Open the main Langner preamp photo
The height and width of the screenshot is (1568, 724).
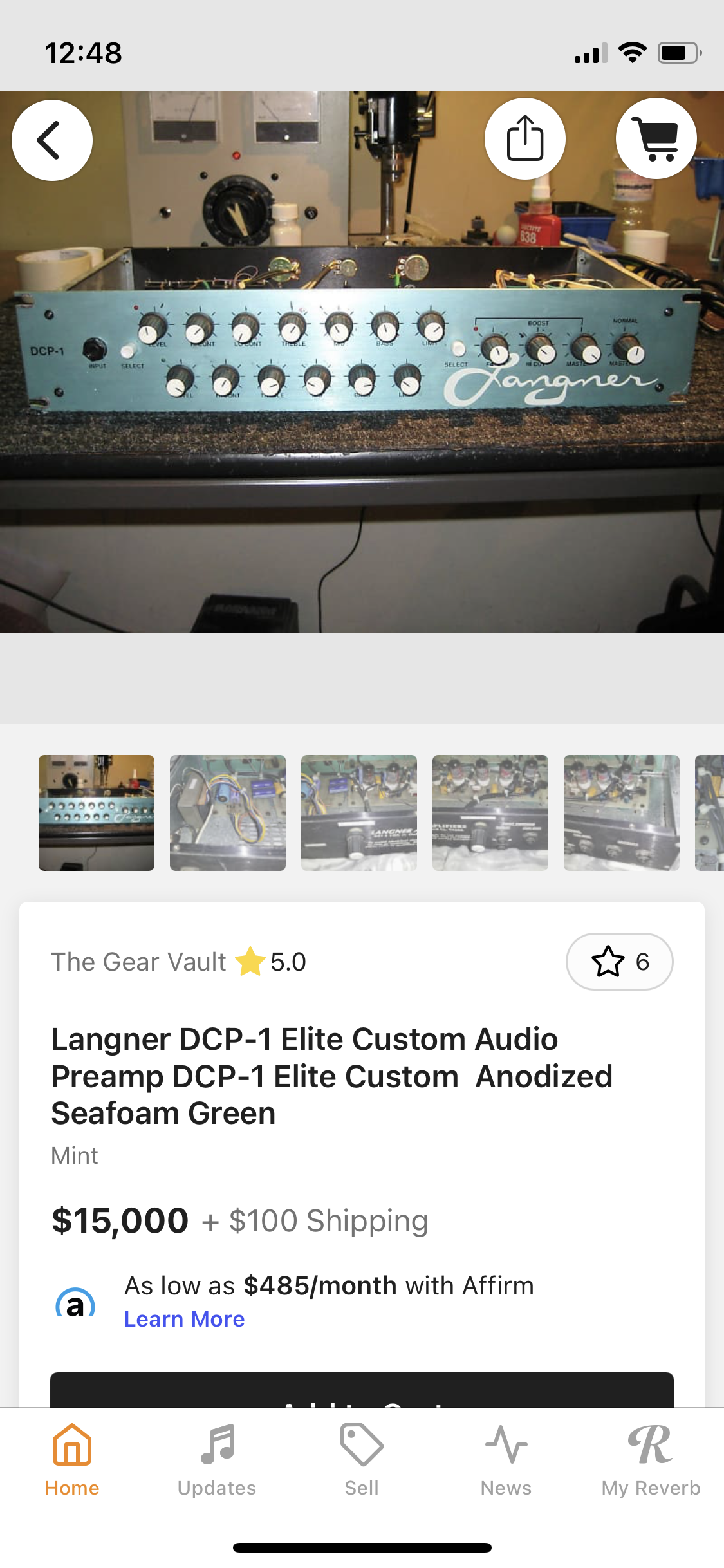362,386
